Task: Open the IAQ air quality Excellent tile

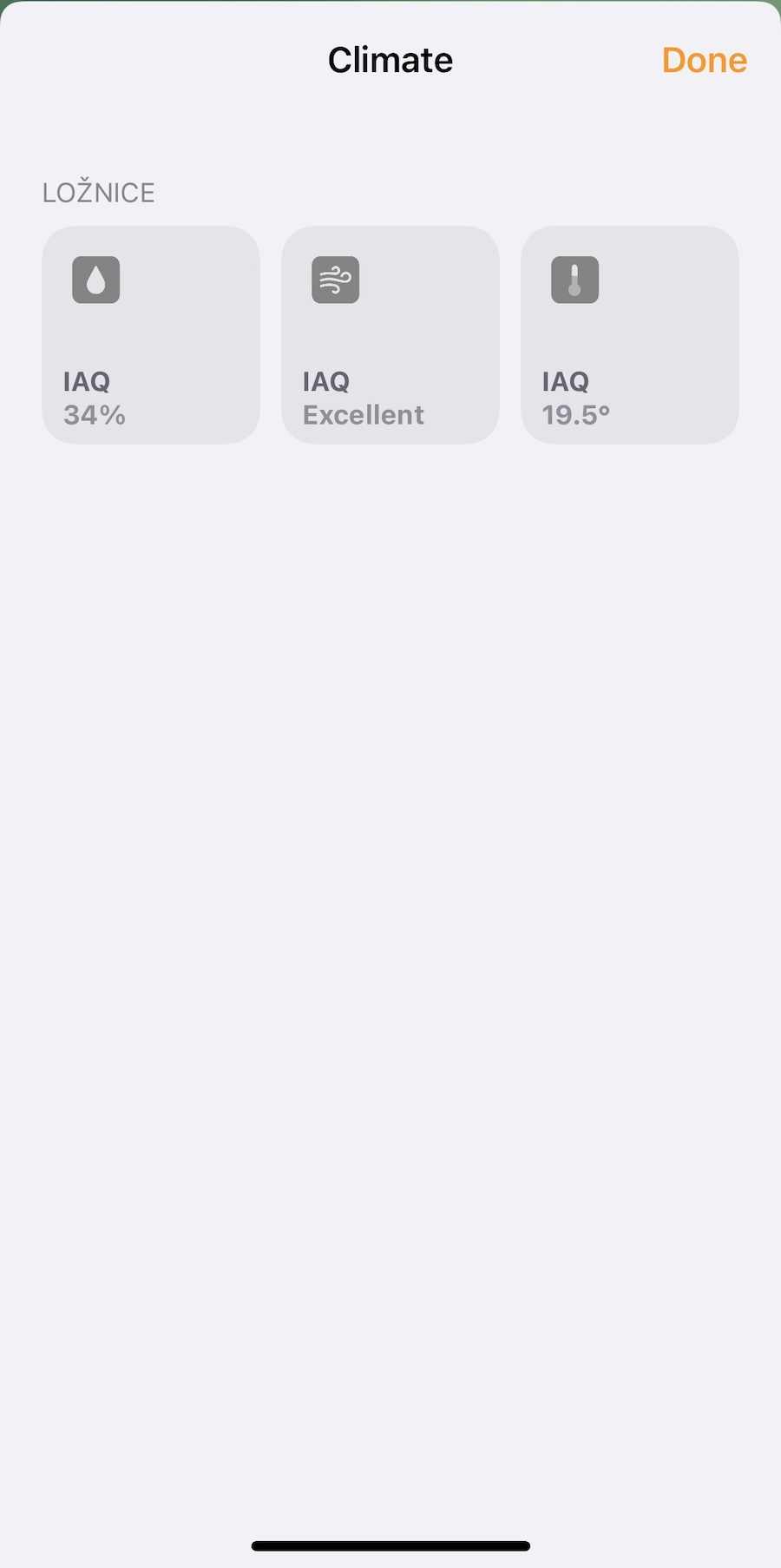Action: tap(390, 335)
